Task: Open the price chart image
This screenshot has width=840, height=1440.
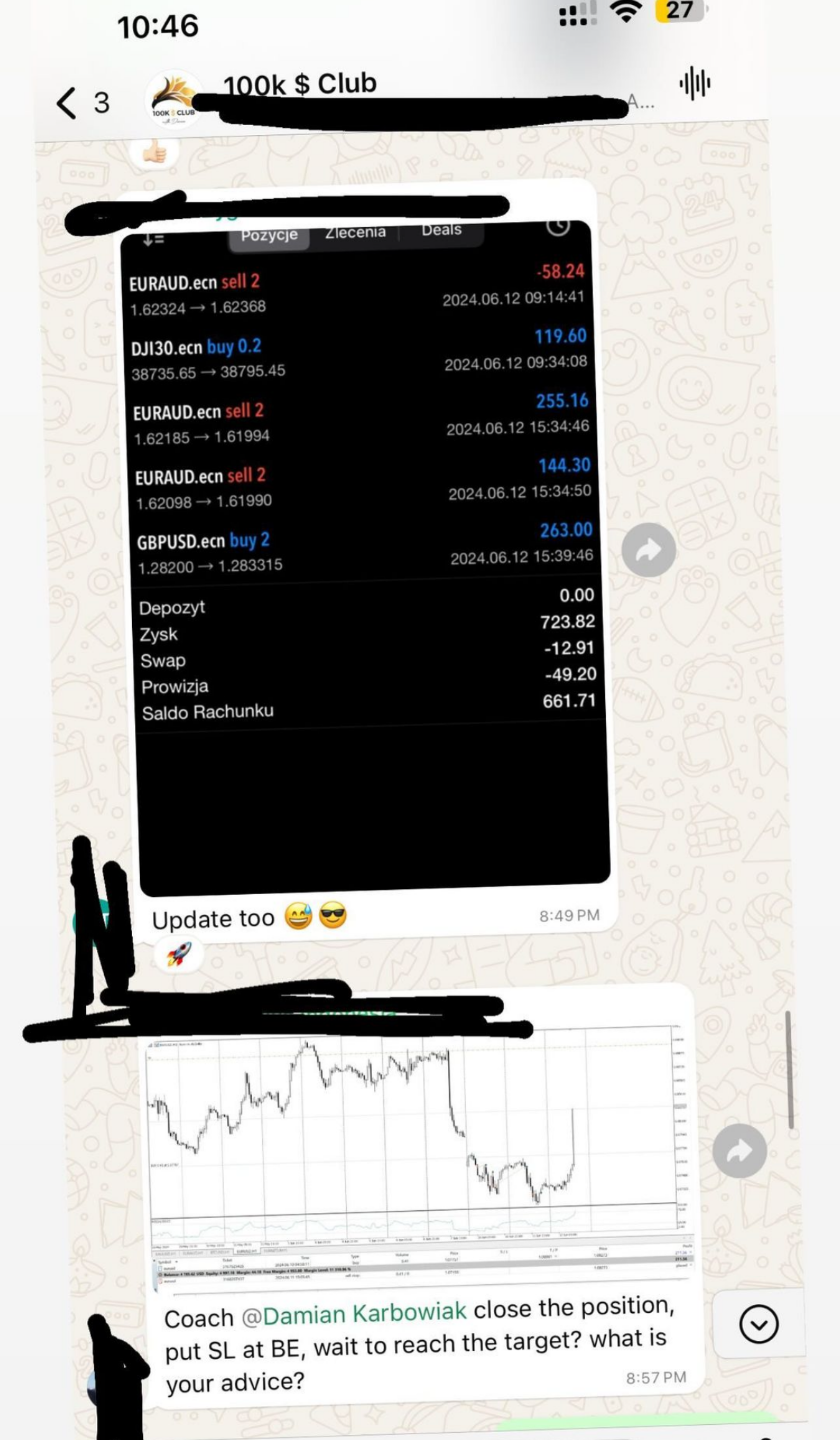Action: (x=418, y=1150)
